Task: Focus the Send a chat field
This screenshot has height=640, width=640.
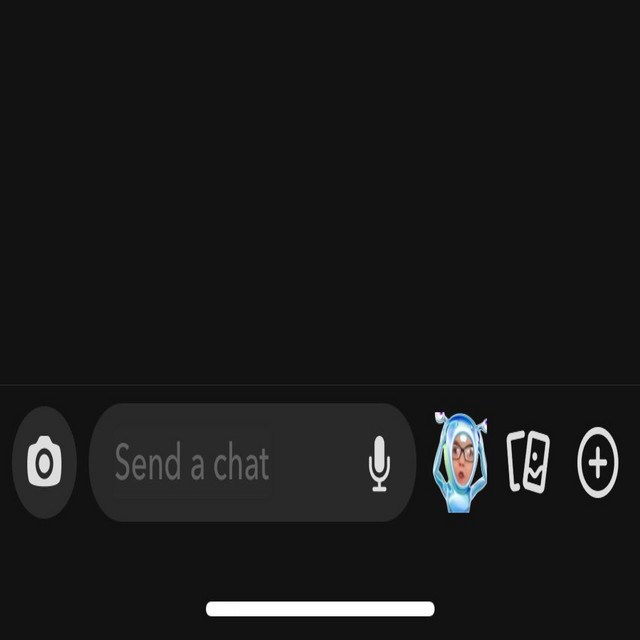Action: 220,464
